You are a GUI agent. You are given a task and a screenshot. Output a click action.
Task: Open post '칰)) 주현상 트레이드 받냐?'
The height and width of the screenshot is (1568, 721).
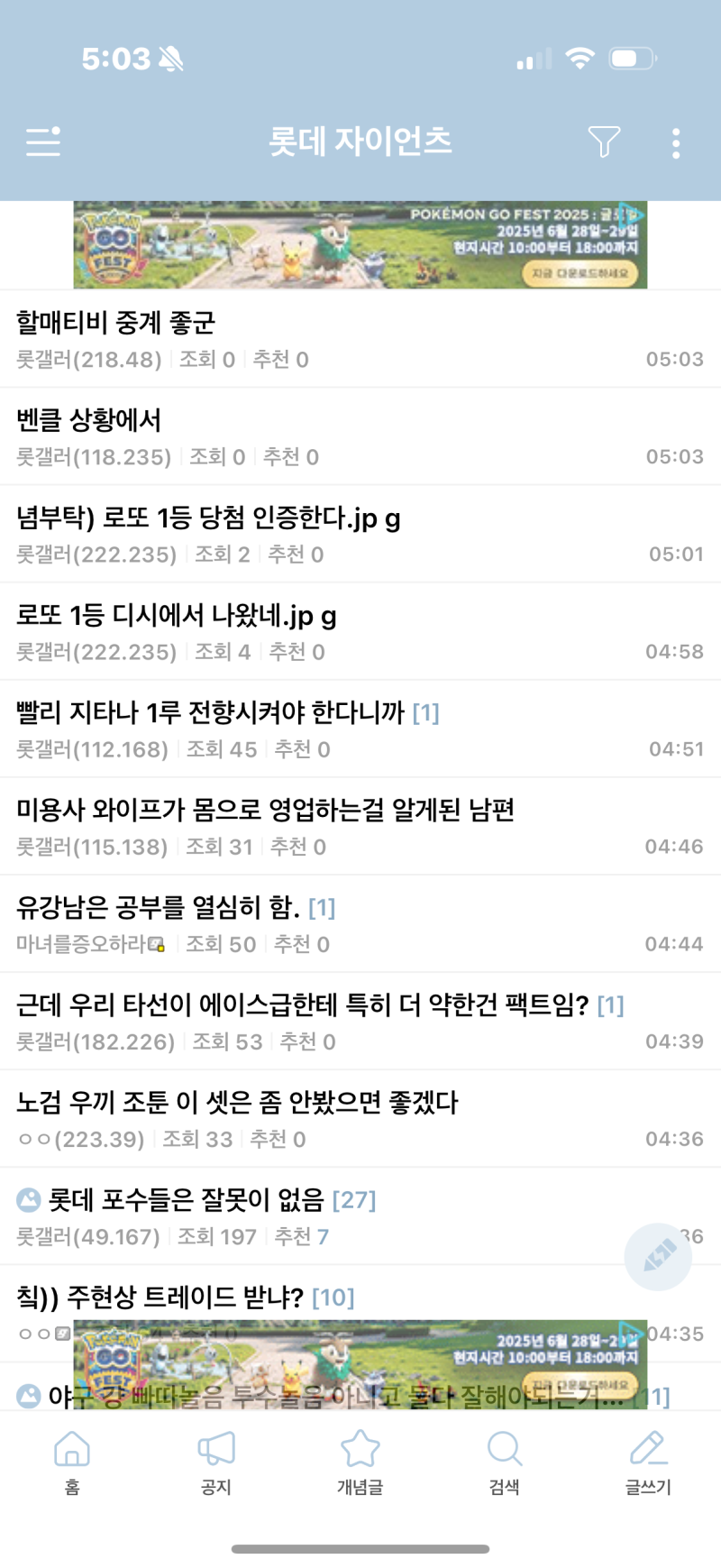point(160,1297)
